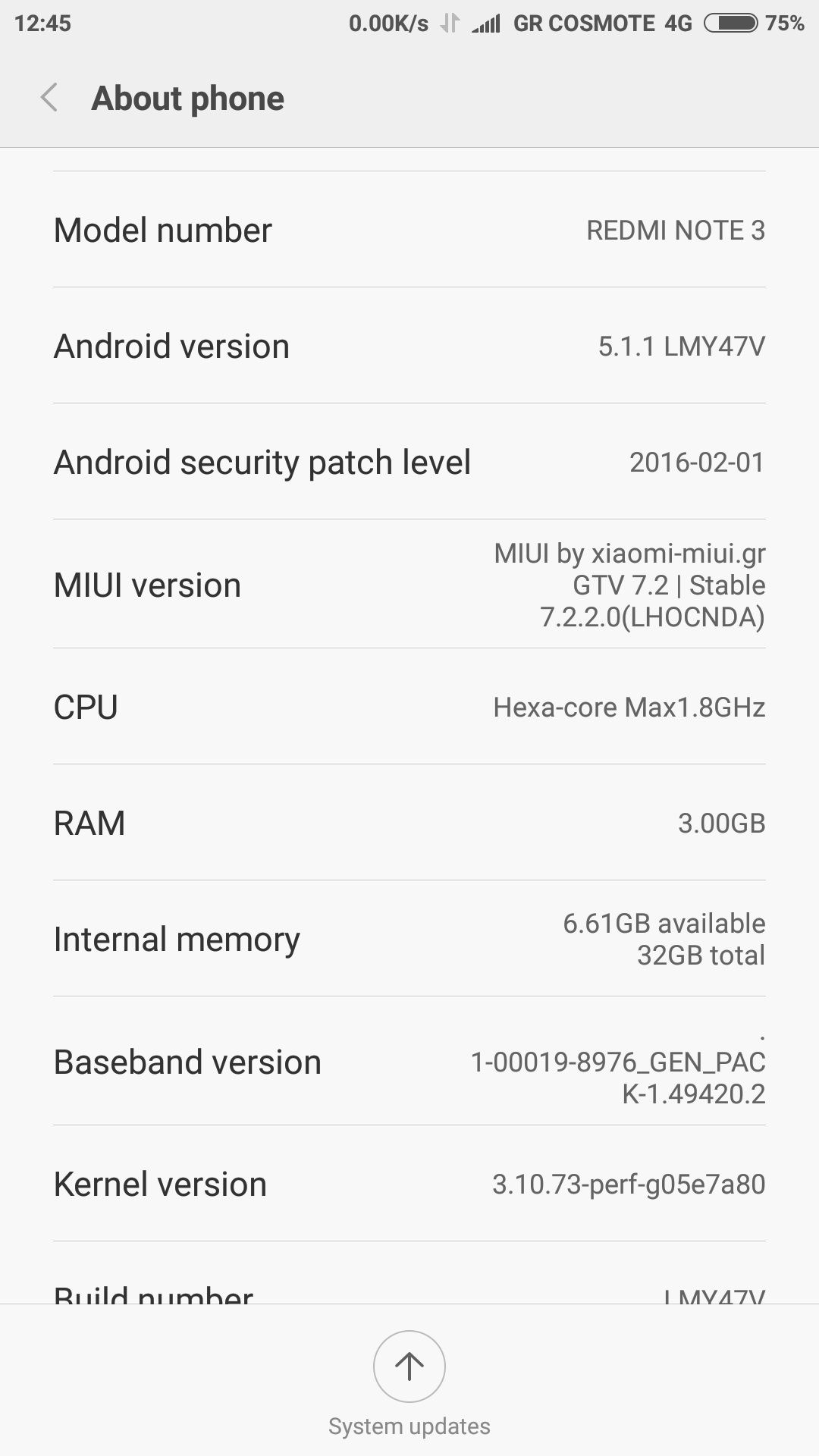Tap the Android version row

coord(409,346)
